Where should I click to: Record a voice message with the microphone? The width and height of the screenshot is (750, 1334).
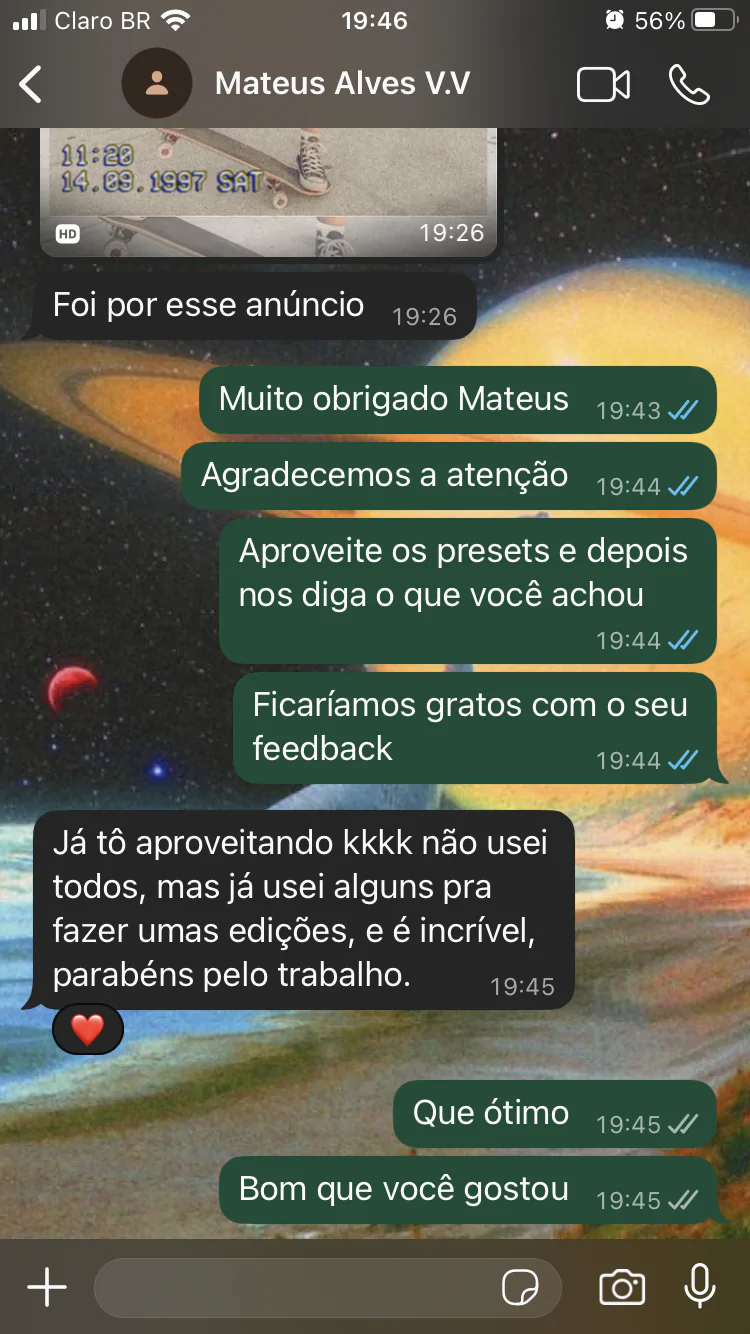point(700,1287)
